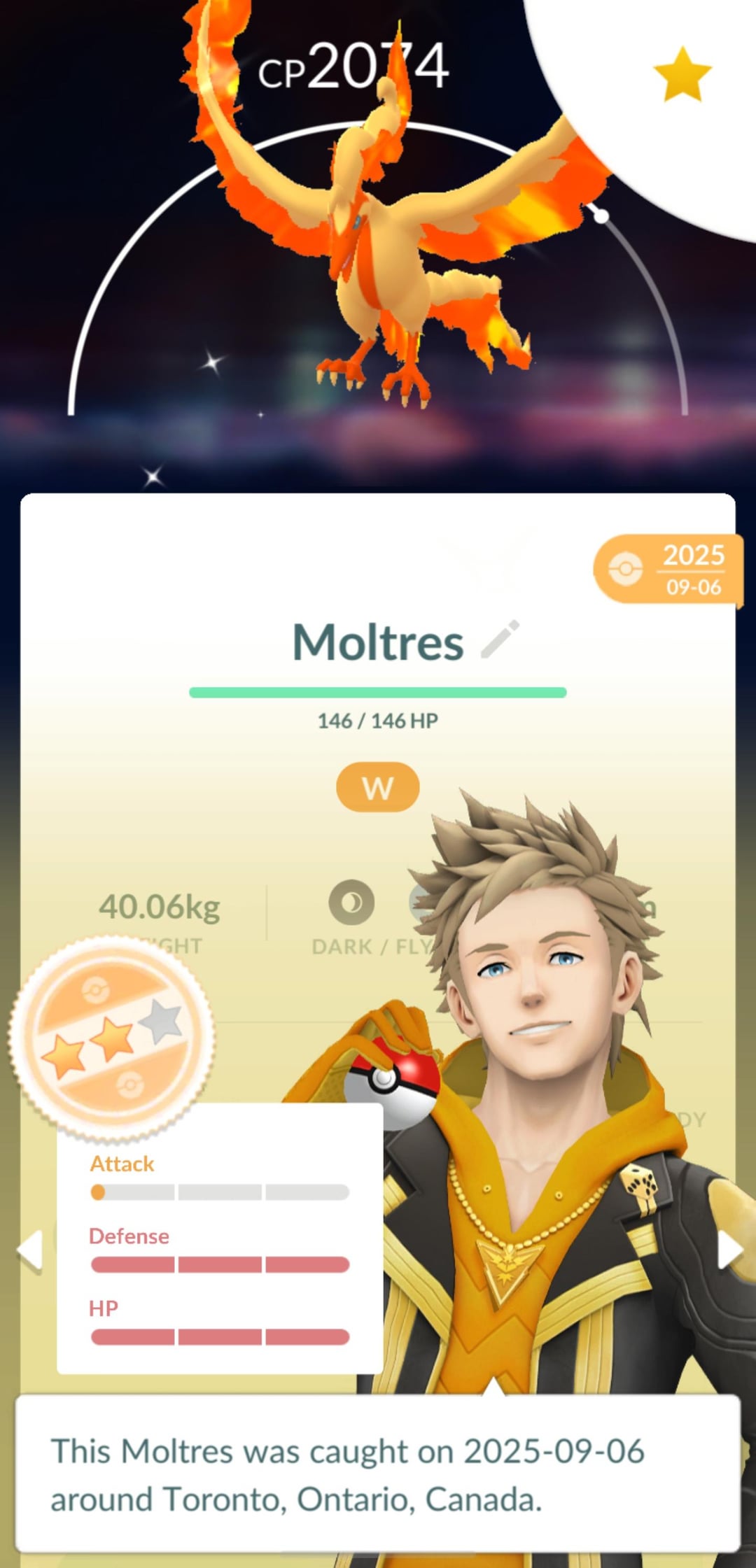Toggle the favorite star for Moltres

pyautogui.click(x=682, y=74)
